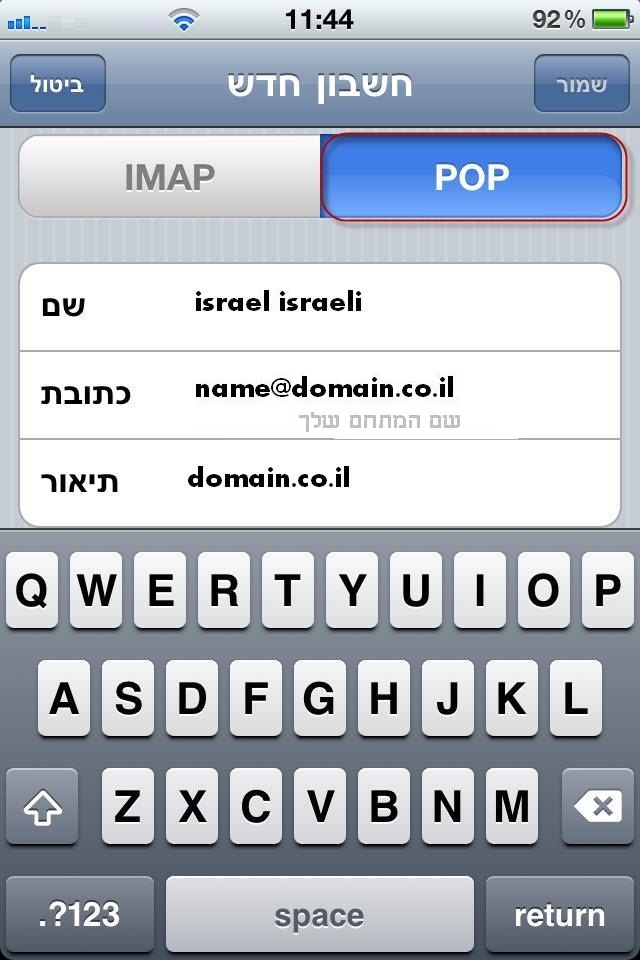Switch to the IMAP segment

click(170, 177)
